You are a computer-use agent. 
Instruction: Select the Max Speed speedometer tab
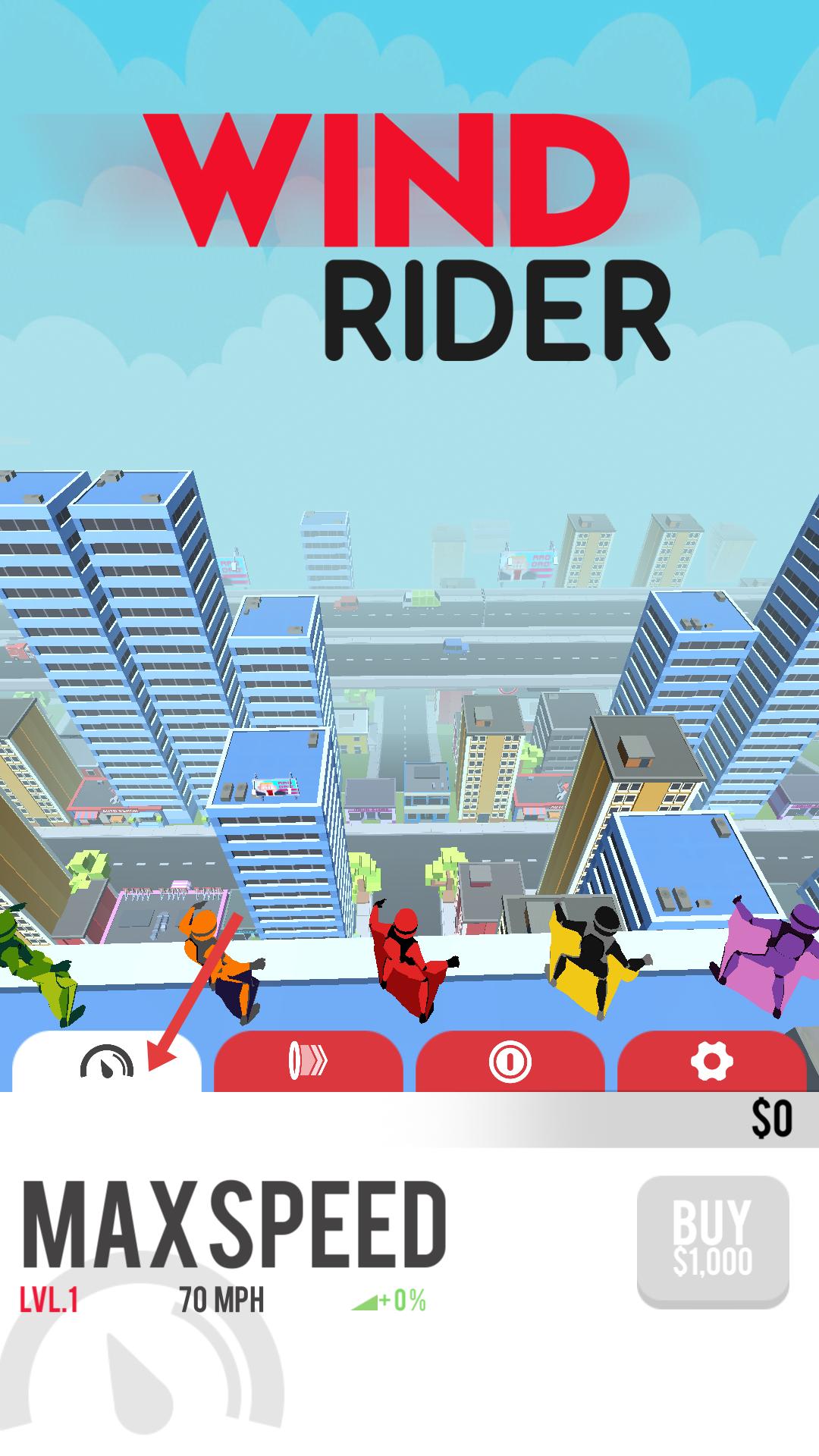106,1062
